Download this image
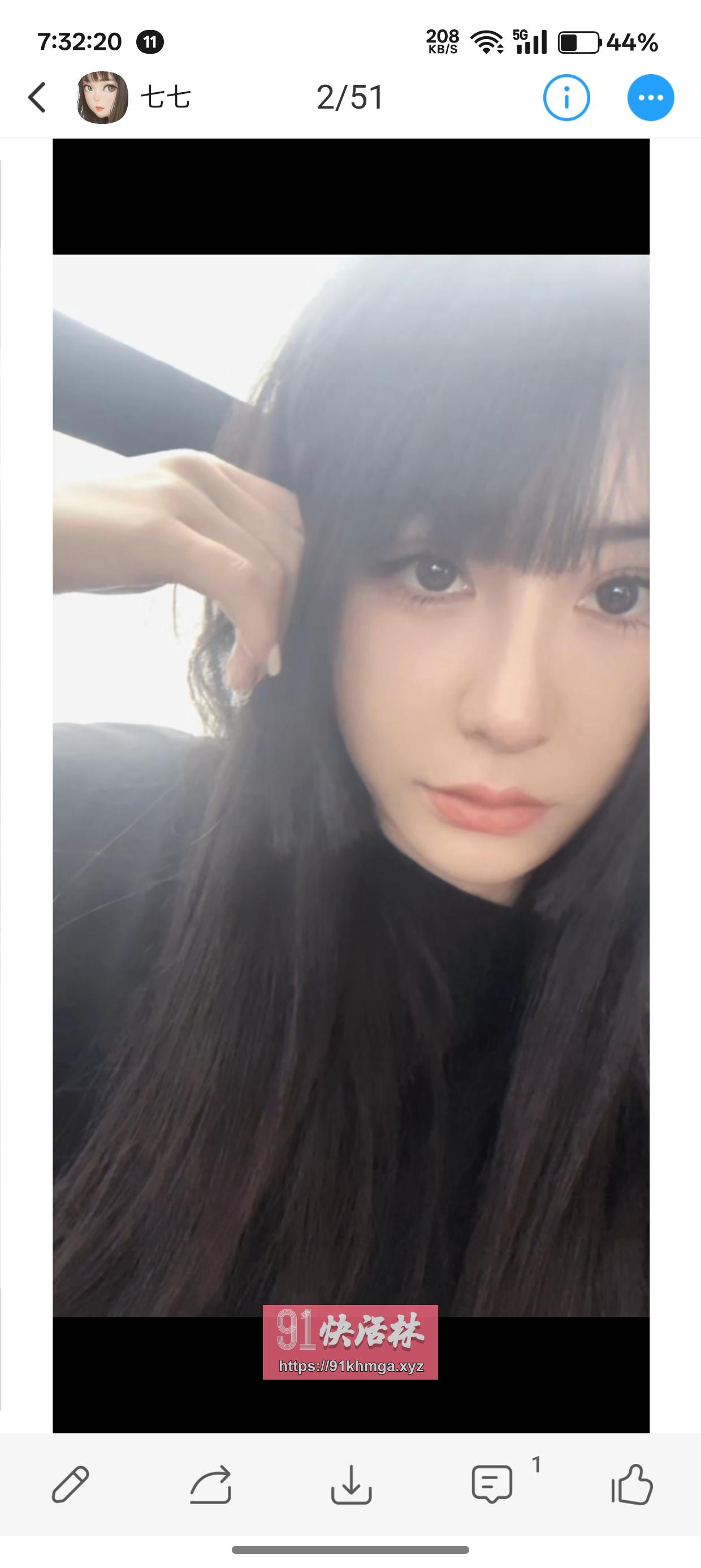This screenshot has height=1568, width=701. [351, 1484]
